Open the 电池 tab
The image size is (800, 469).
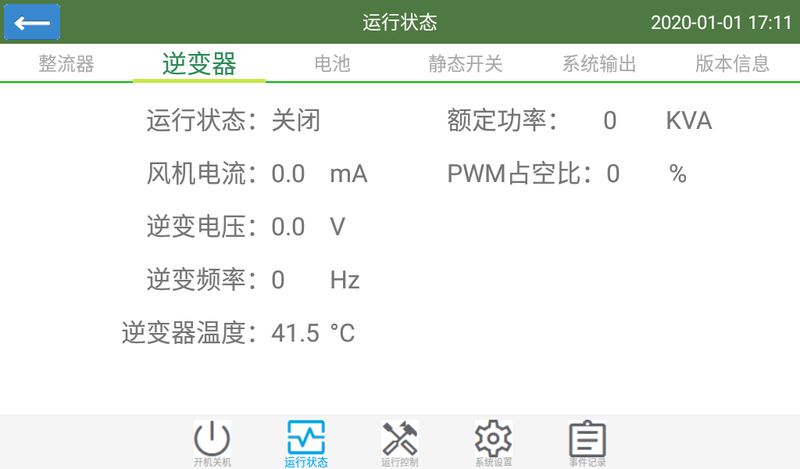332,65
